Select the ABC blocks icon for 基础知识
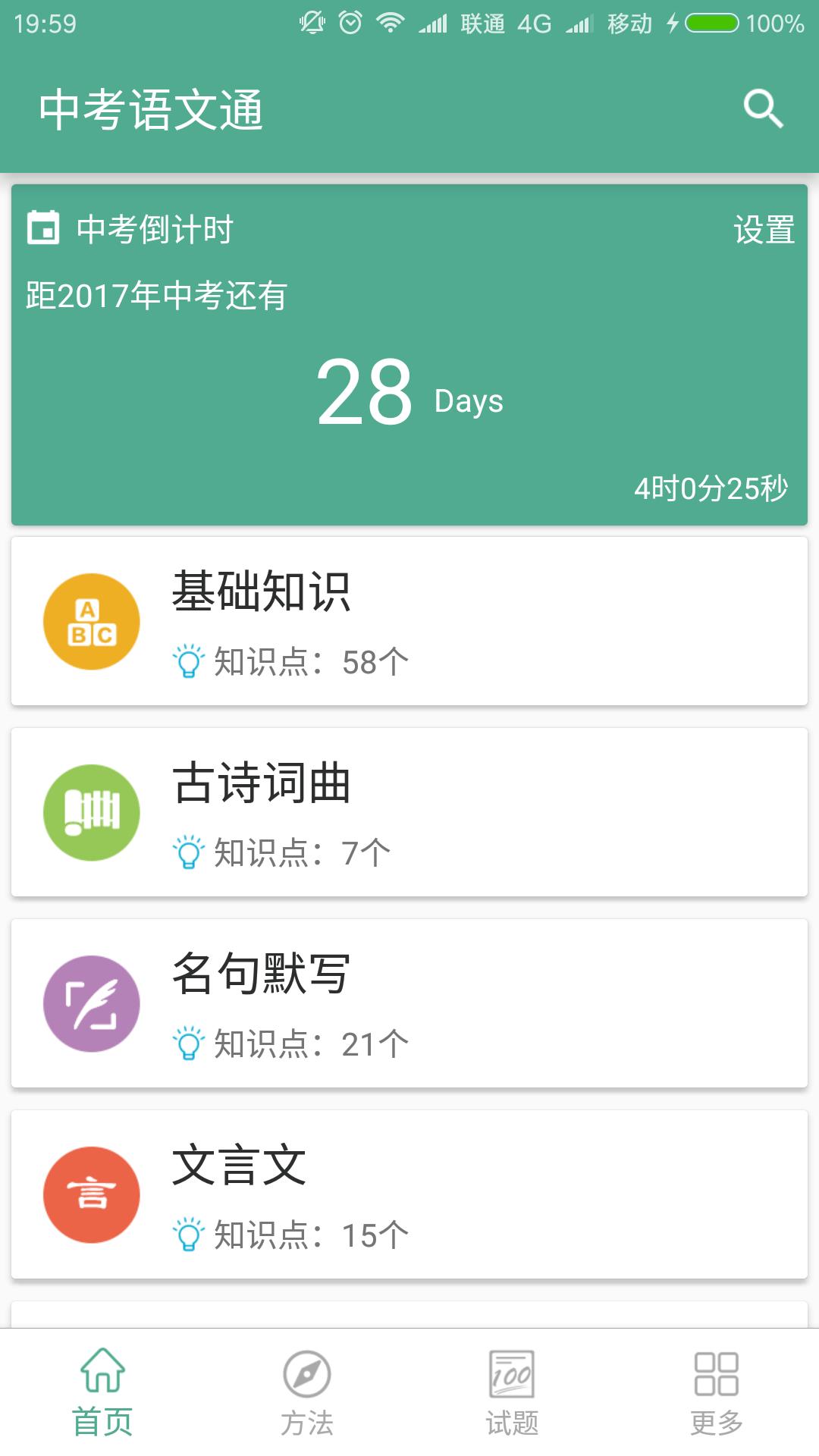This screenshot has height=1456, width=819. pyautogui.click(x=93, y=620)
